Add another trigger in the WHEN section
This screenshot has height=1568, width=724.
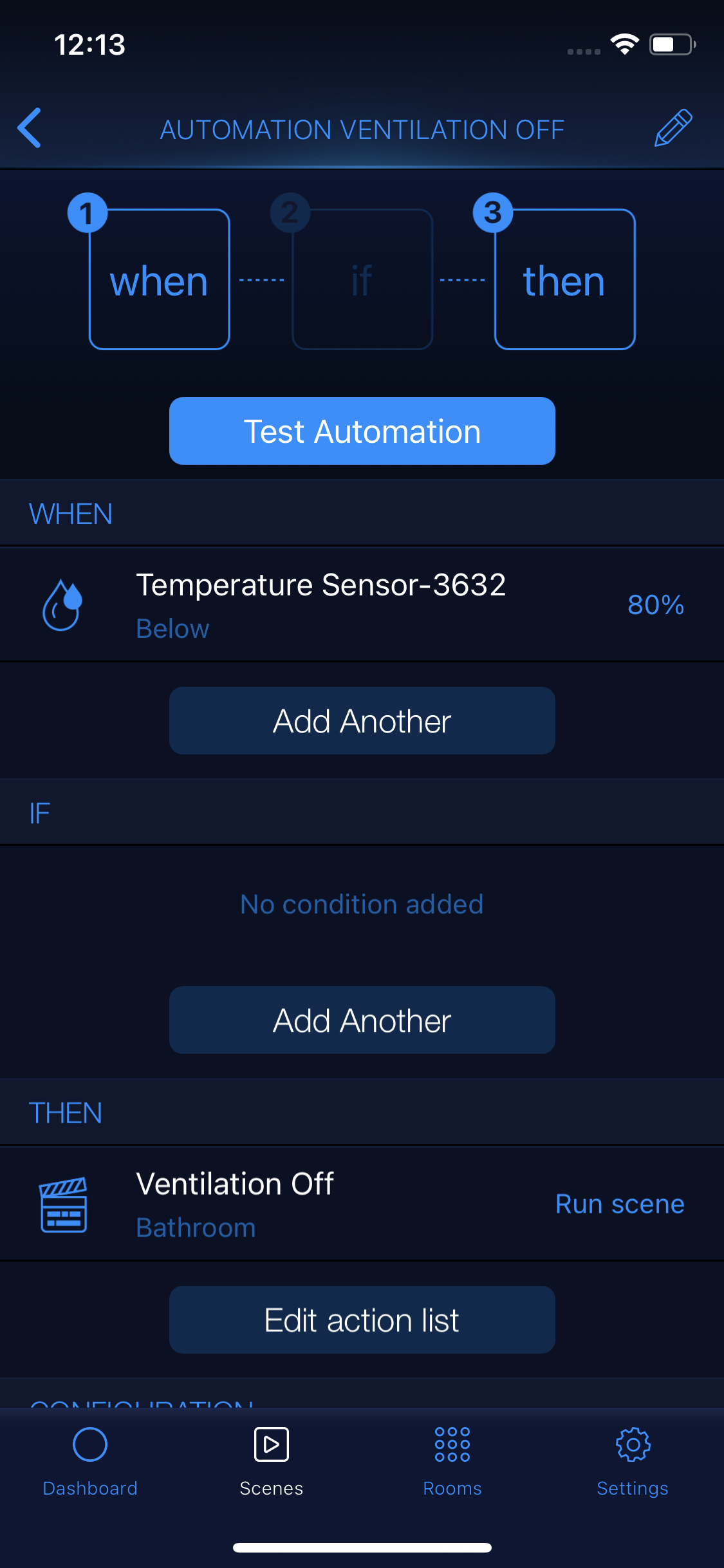coord(362,720)
